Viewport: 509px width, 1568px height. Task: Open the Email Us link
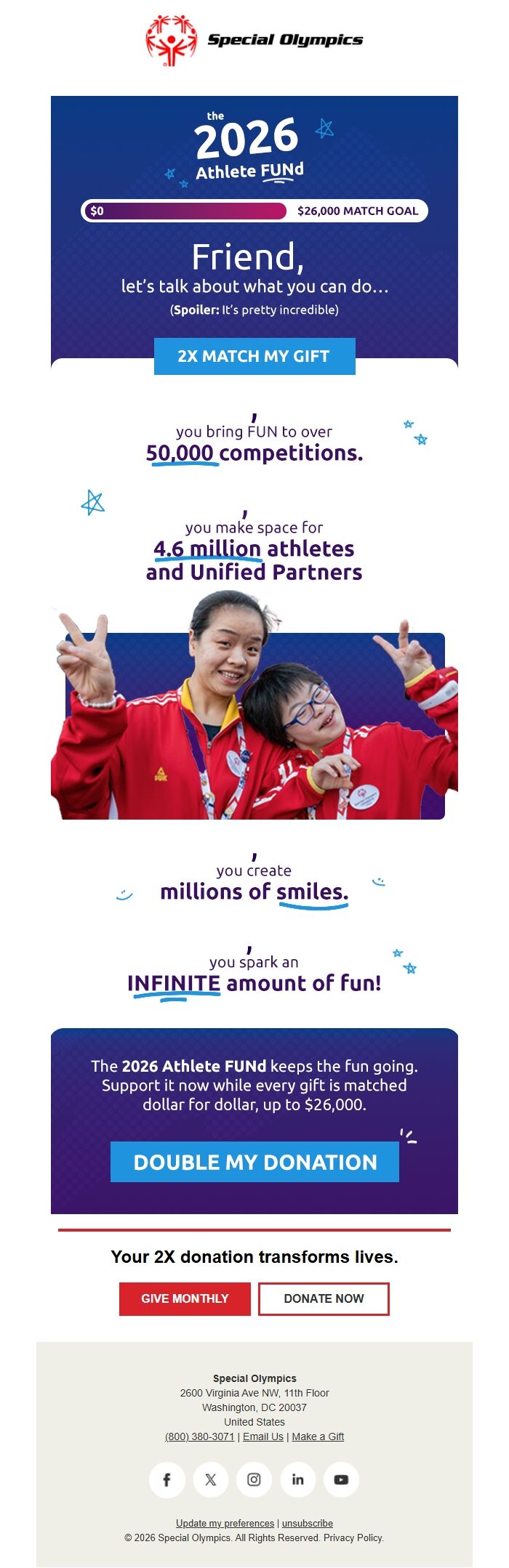tap(263, 1436)
